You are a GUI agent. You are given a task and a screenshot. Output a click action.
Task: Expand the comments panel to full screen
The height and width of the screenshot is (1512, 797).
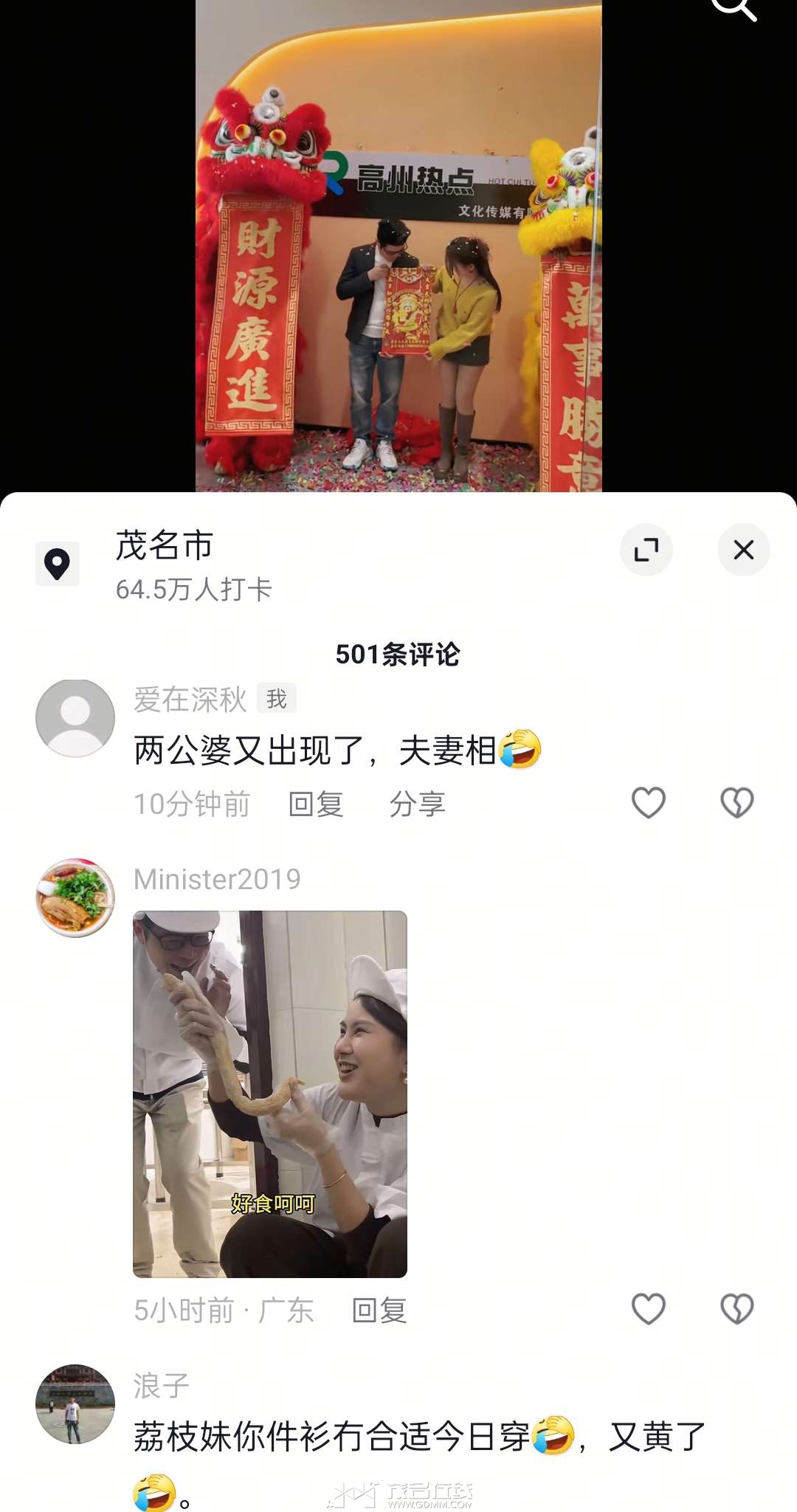pyautogui.click(x=646, y=550)
